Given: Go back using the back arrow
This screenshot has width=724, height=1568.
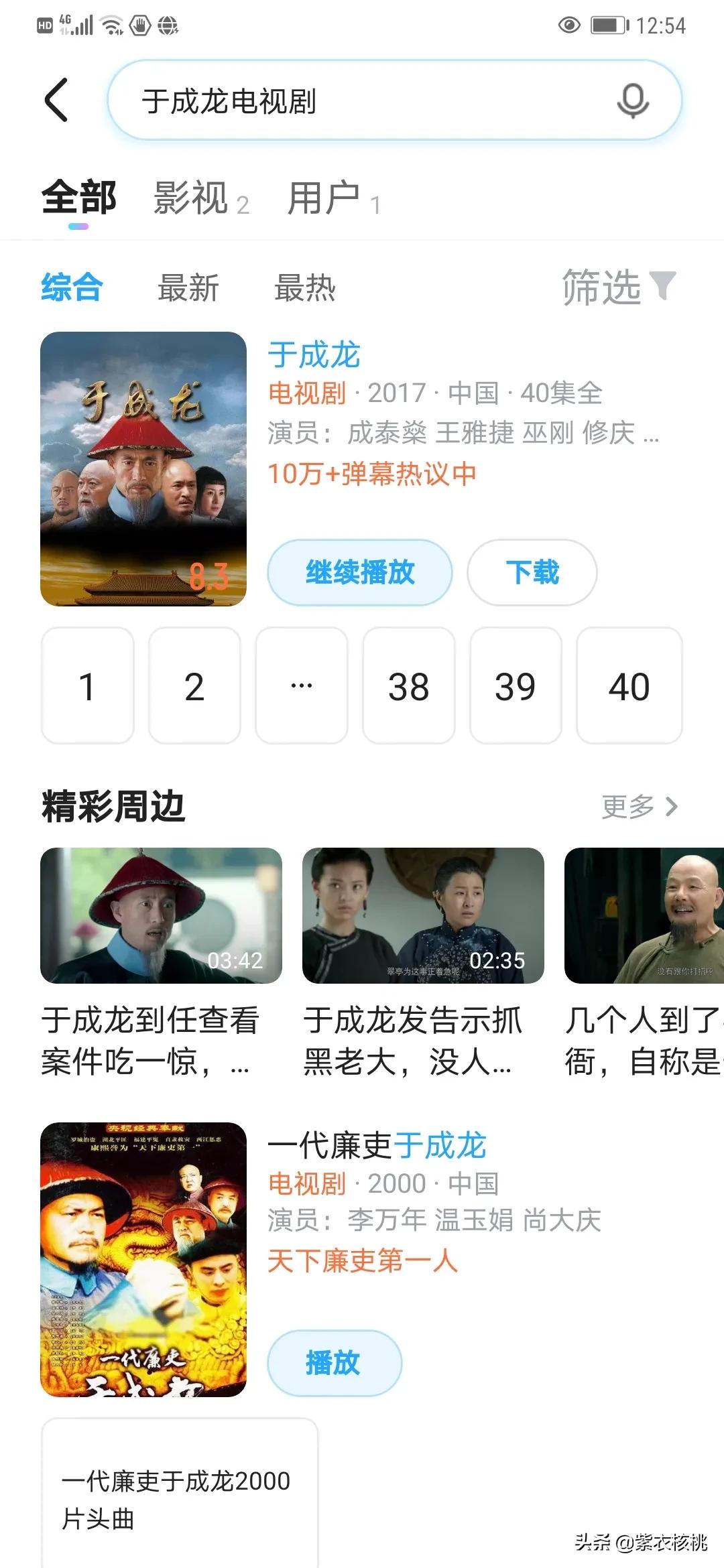Looking at the screenshot, I should pos(56,99).
